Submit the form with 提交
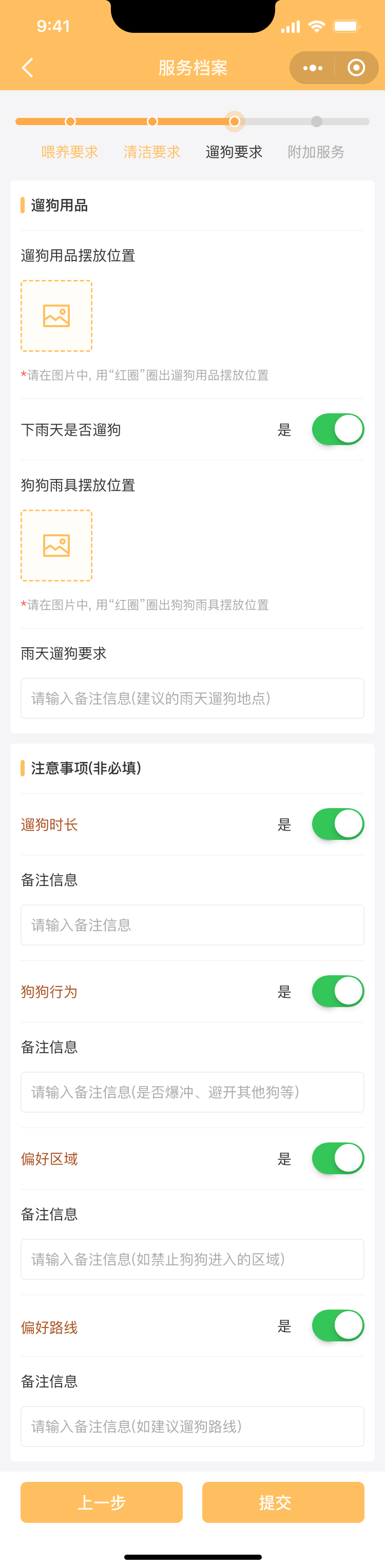Viewport: 385px width, 1568px height. tap(283, 1502)
